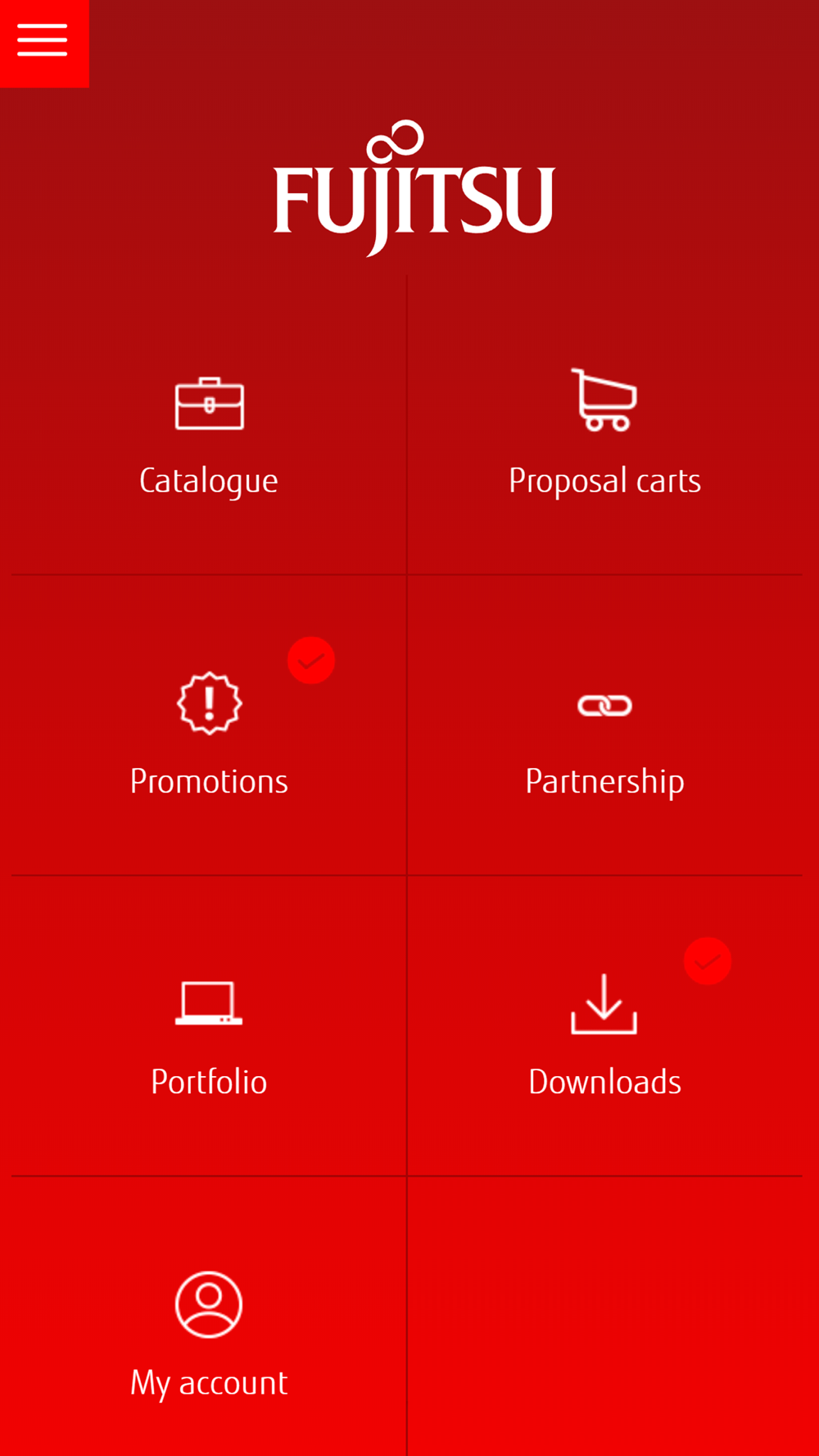Open the Partnership section
Image resolution: width=819 pixels, height=1456 pixels.
tap(605, 726)
